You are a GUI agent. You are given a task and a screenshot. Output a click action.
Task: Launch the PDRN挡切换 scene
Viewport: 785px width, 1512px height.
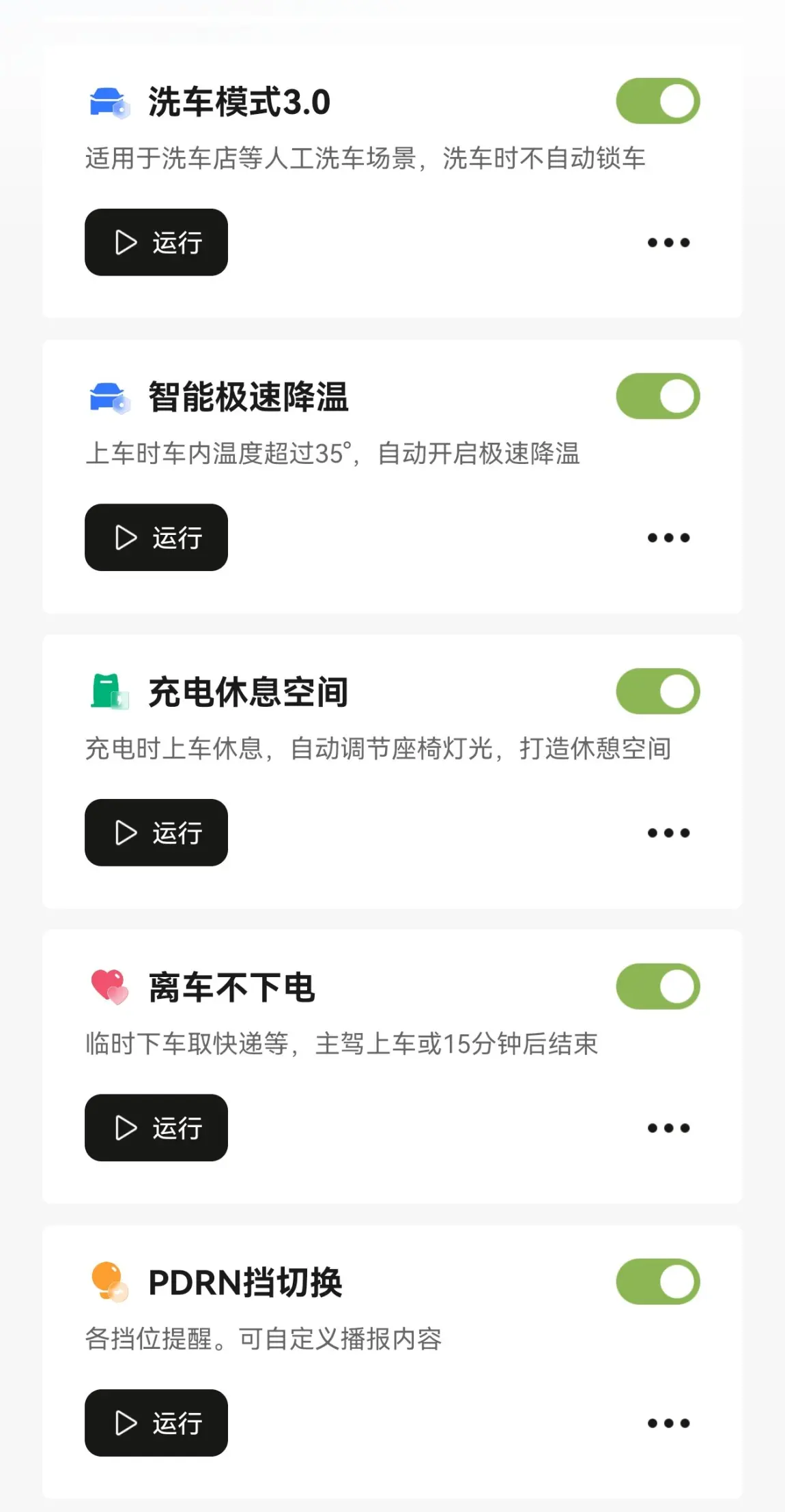pos(156,1423)
